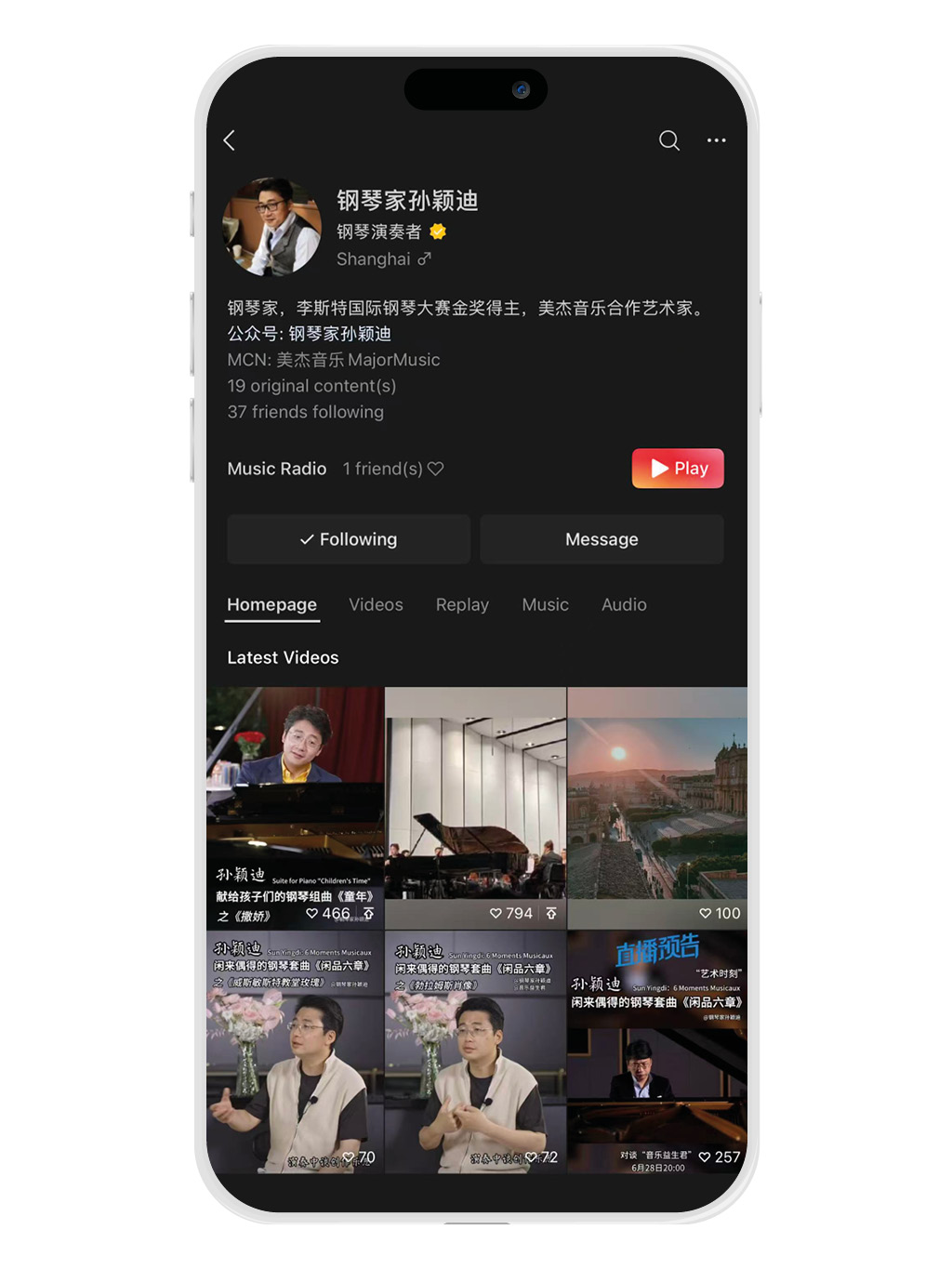The height and width of the screenshot is (1269, 952).
Task: Open the concert hall video with 794 likes
Action: tap(475, 806)
